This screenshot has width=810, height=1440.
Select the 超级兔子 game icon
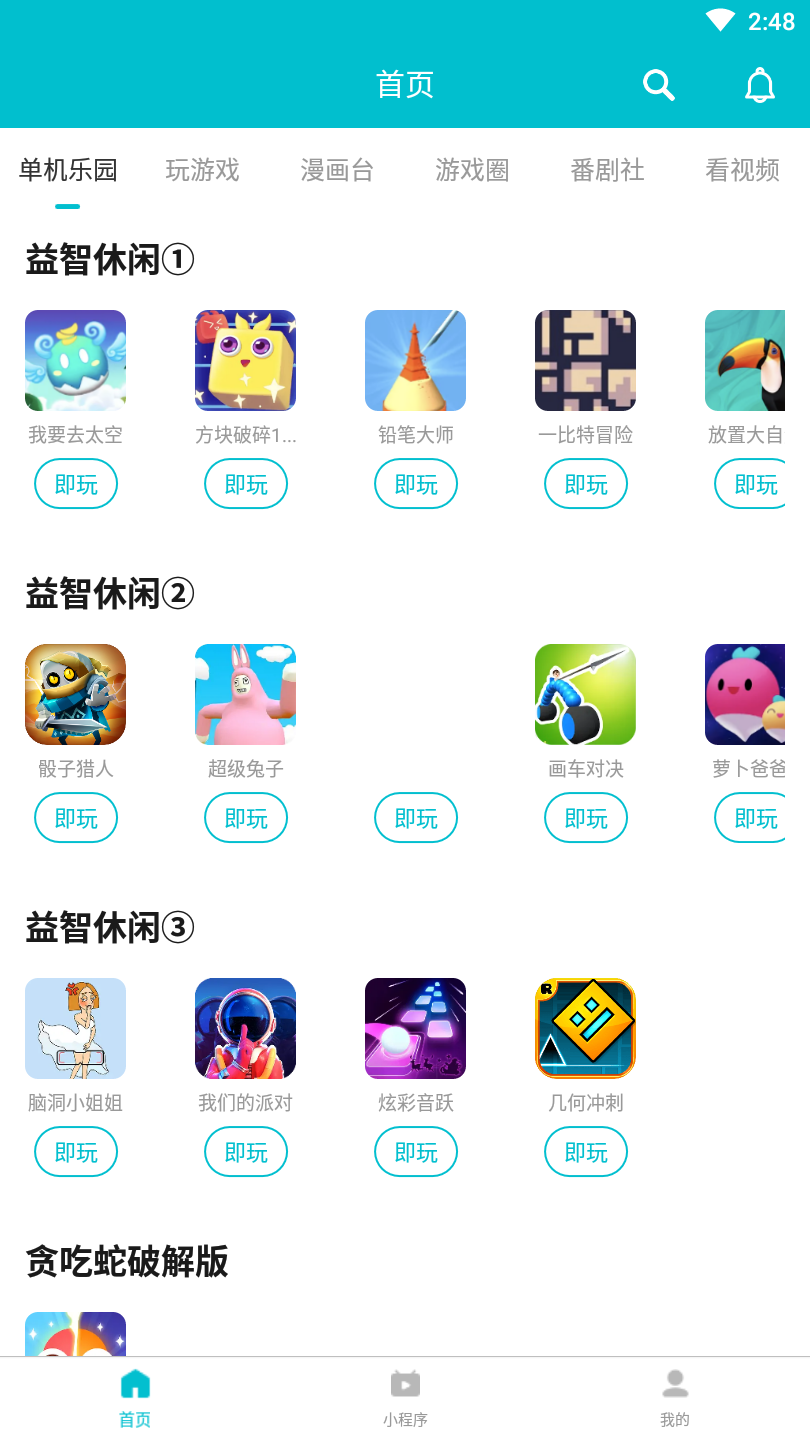click(x=245, y=694)
